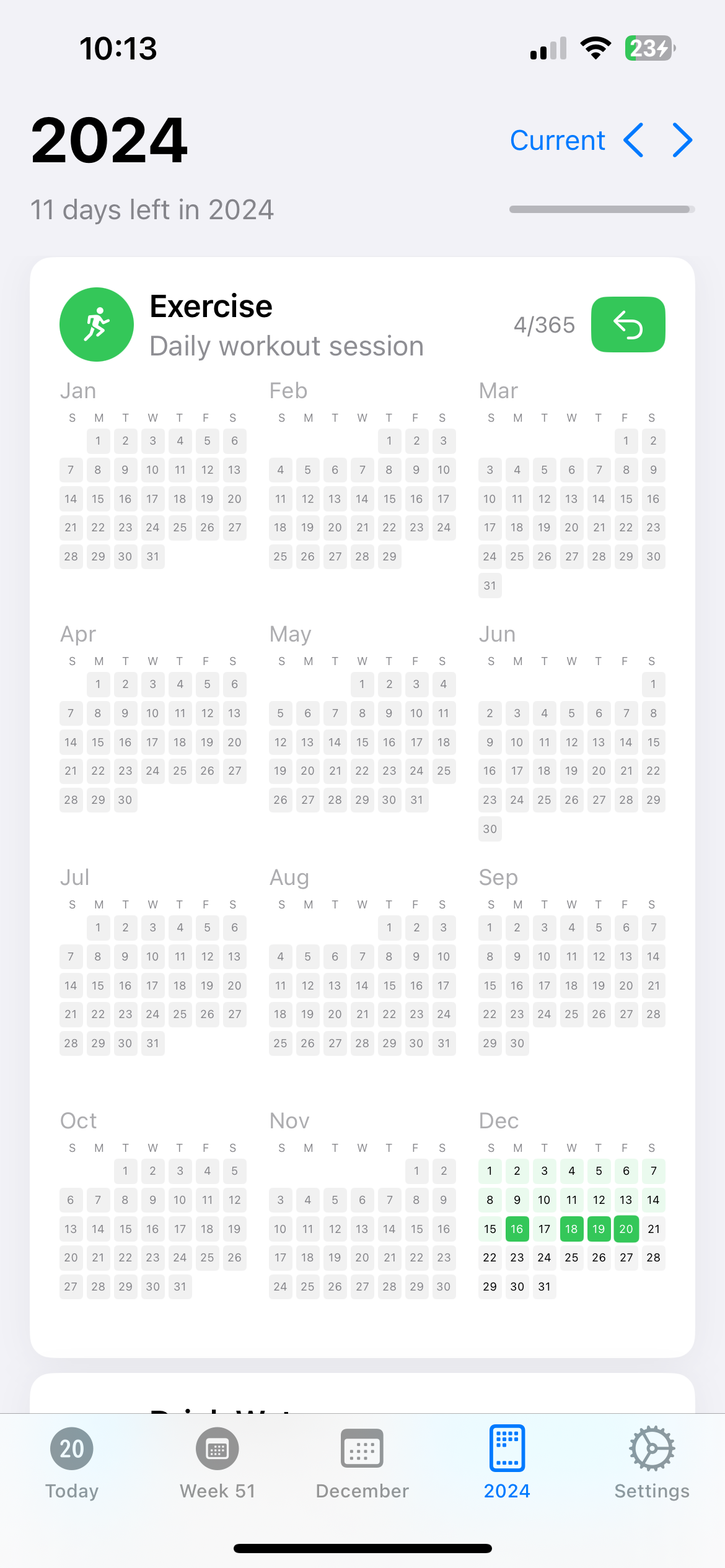Select the 2024 year tab

pyautogui.click(x=507, y=1463)
